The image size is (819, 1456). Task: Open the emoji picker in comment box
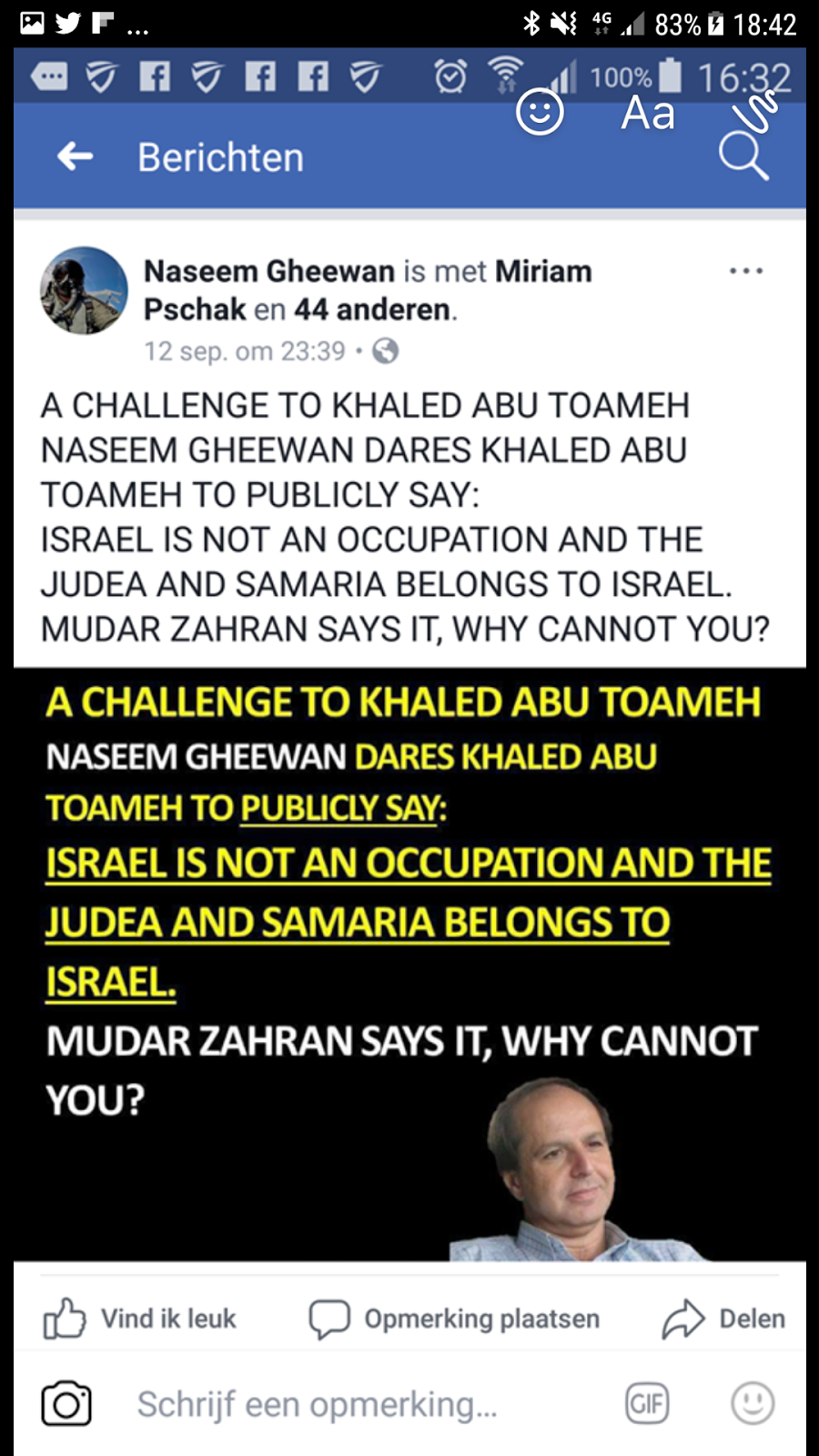[x=753, y=1403]
